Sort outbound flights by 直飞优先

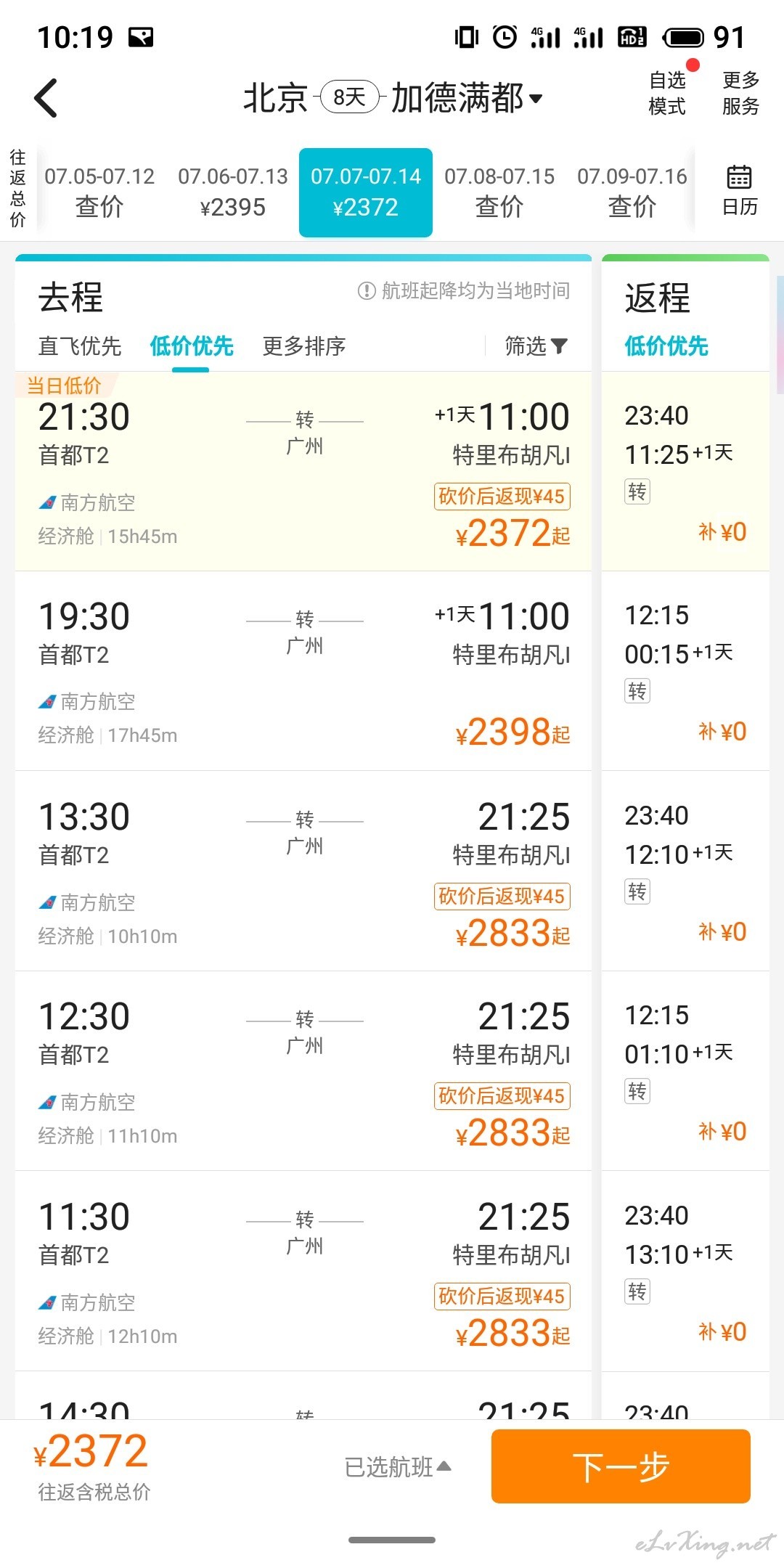pyautogui.click(x=80, y=346)
